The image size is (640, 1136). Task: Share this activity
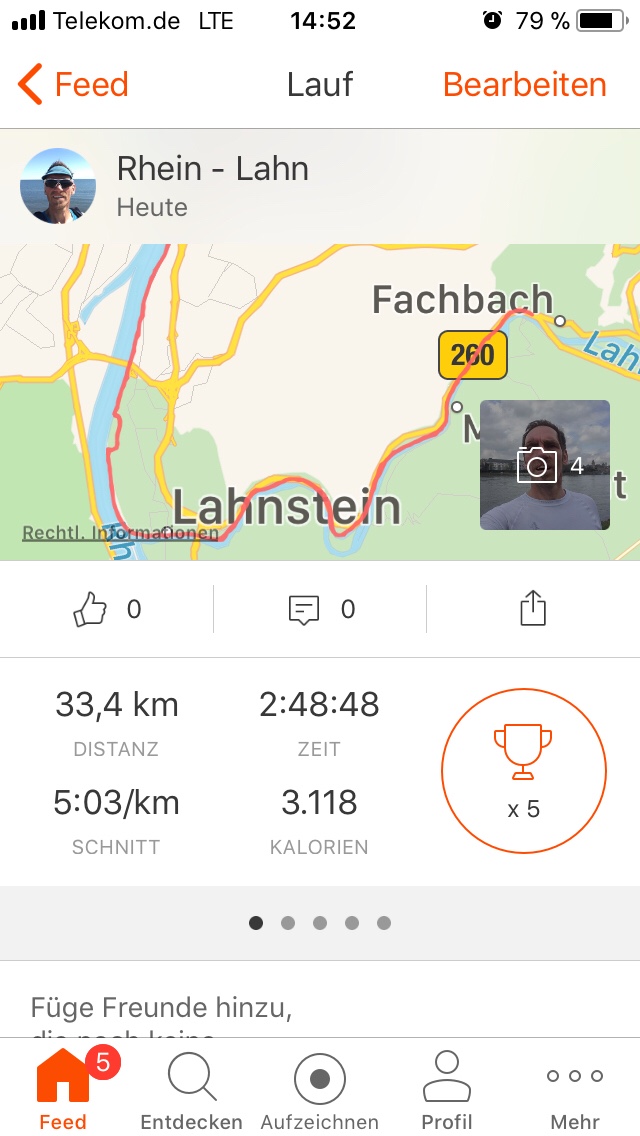(533, 609)
